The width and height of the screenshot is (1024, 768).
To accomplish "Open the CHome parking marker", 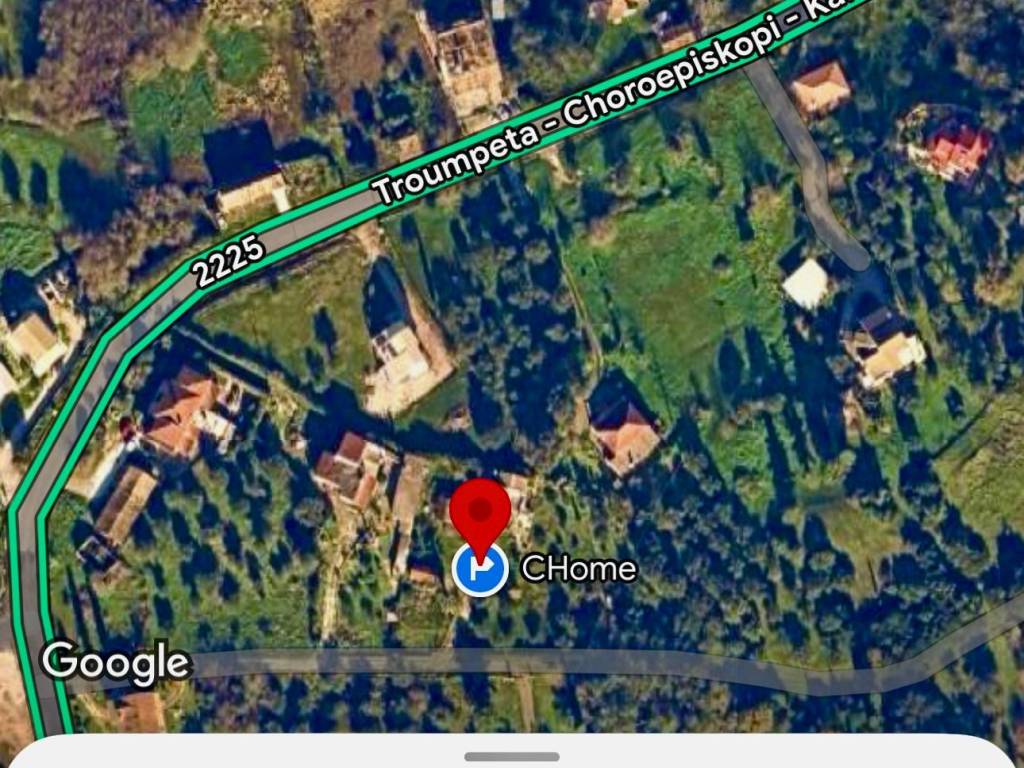I will coord(480,570).
